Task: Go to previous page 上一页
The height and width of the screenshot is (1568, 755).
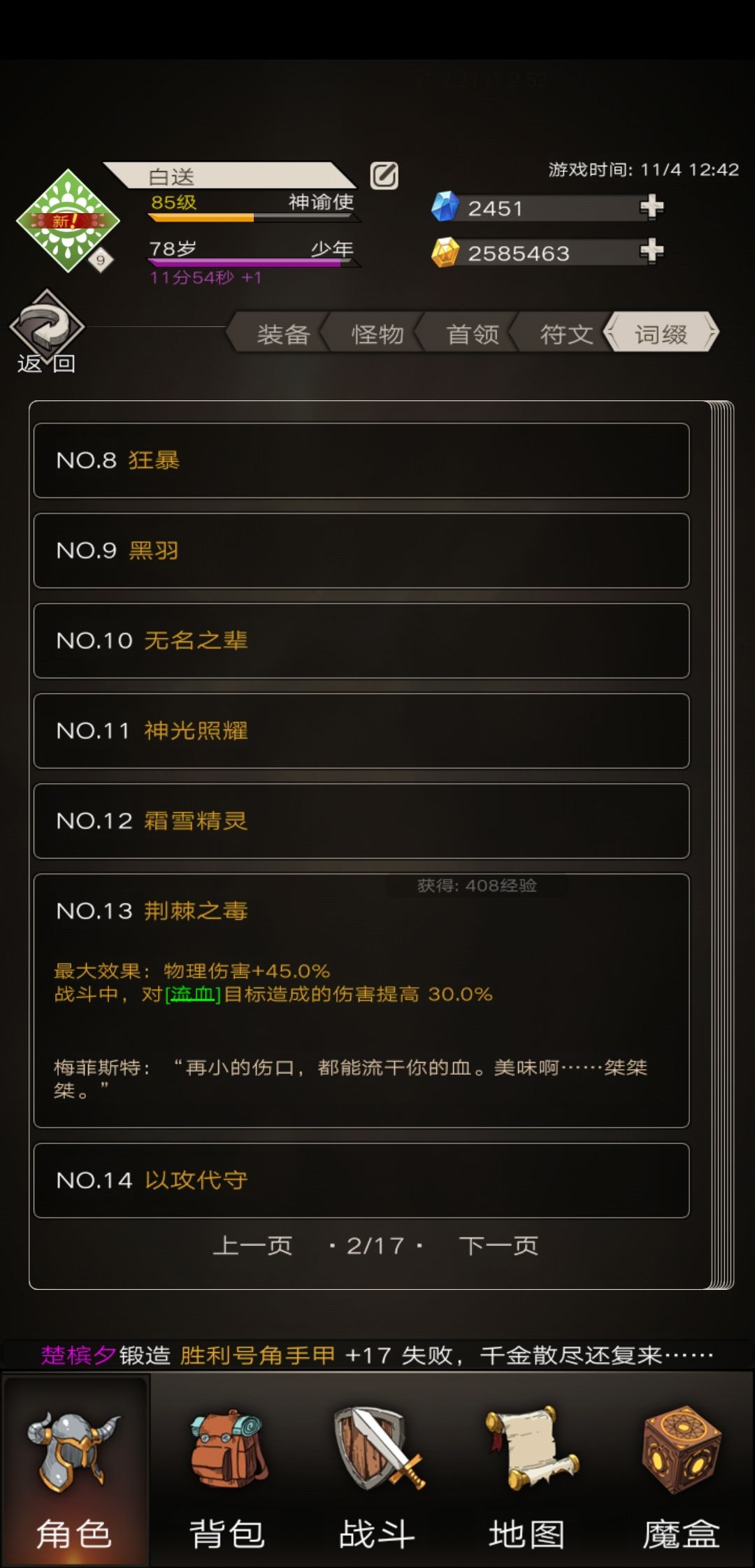Action: click(252, 1246)
